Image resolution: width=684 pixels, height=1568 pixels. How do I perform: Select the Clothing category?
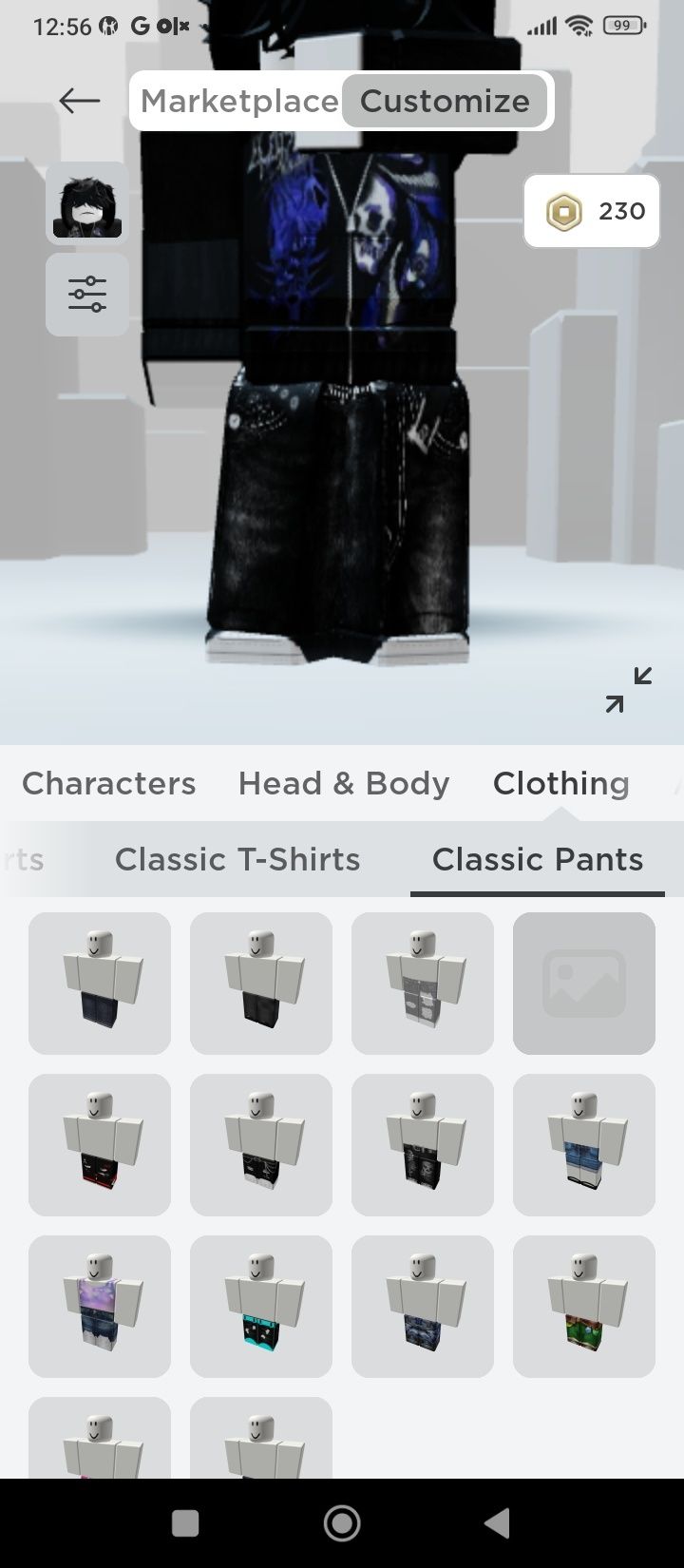pyautogui.click(x=560, y=783)
